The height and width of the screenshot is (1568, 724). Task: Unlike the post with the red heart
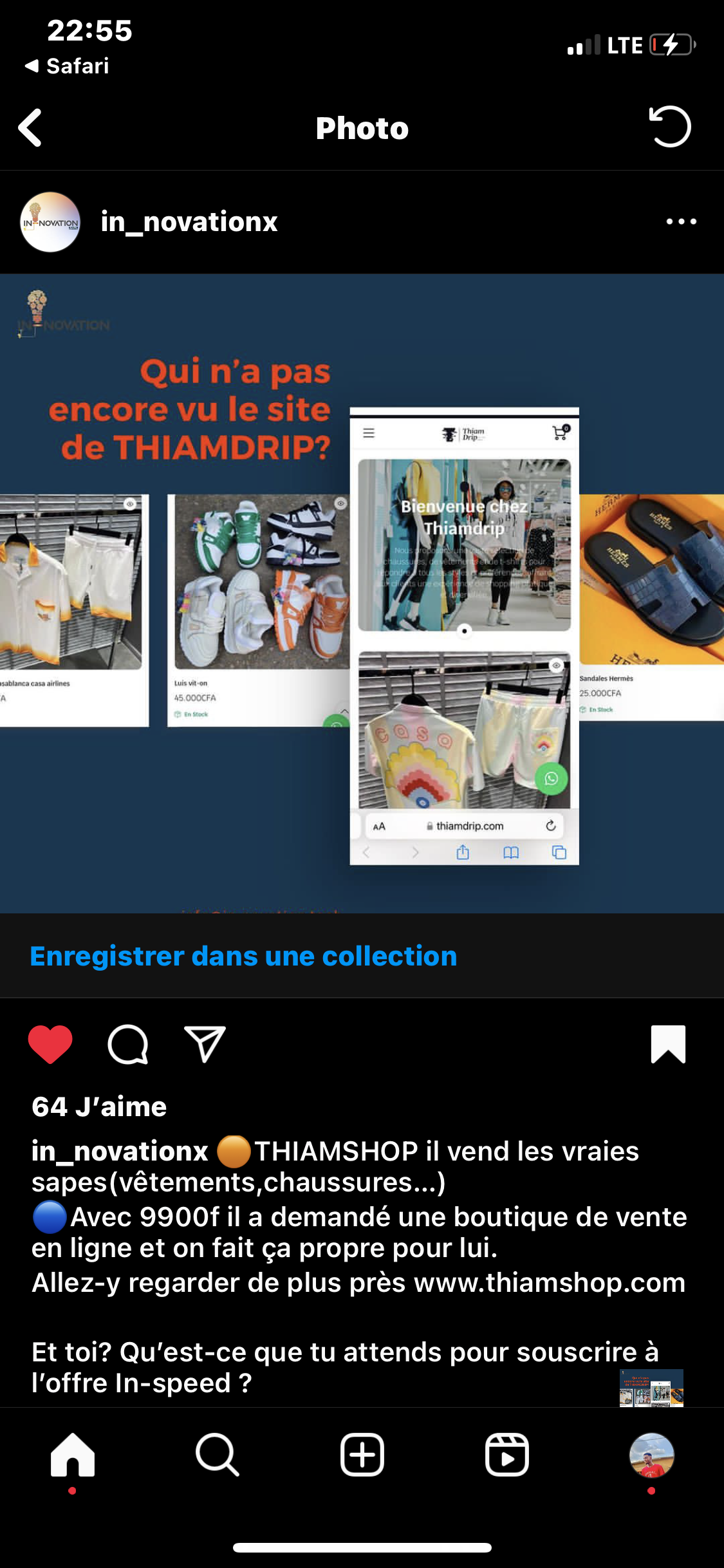tap(50, 1043)
